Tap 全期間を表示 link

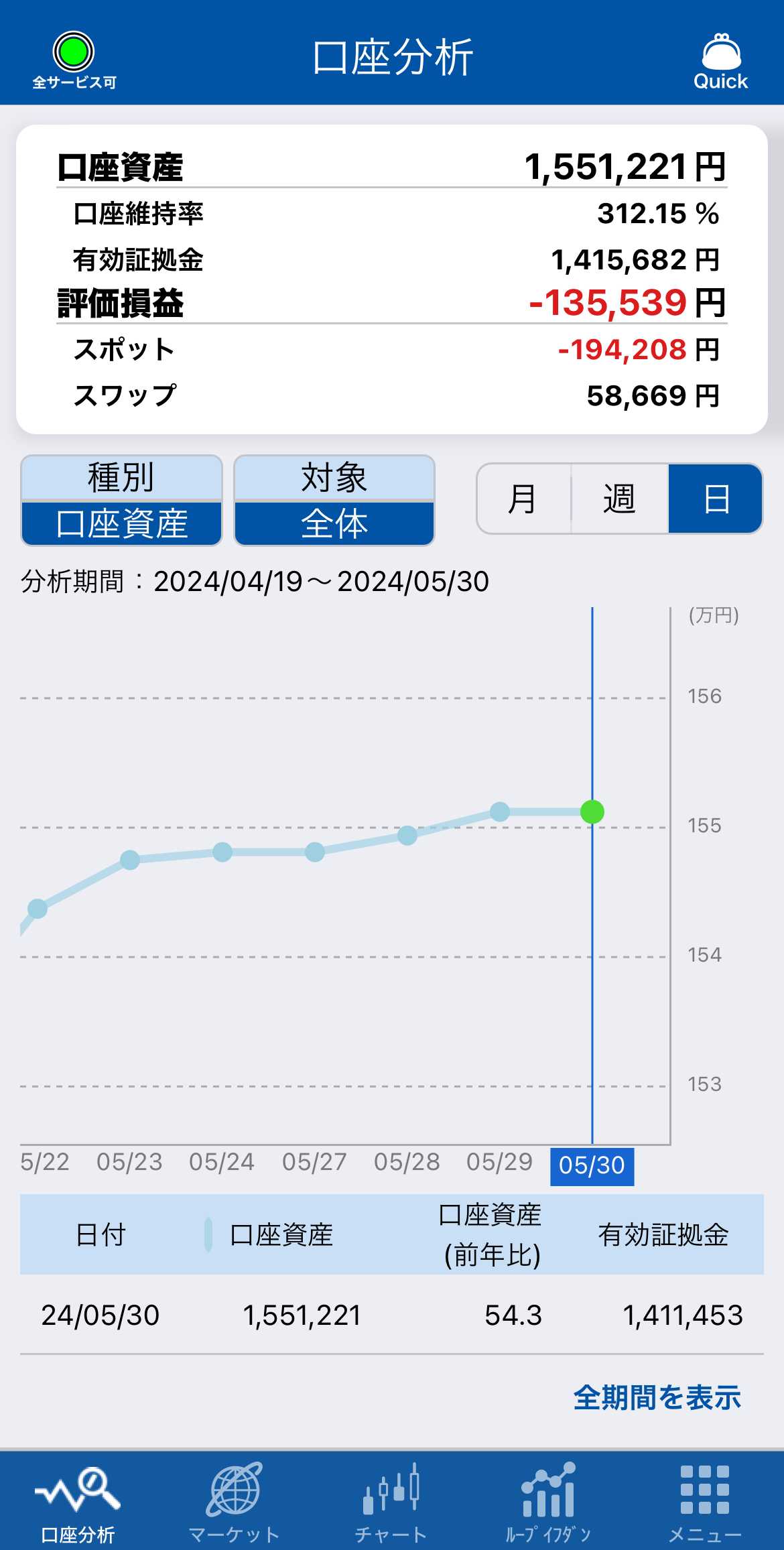tap(657, 1398)
